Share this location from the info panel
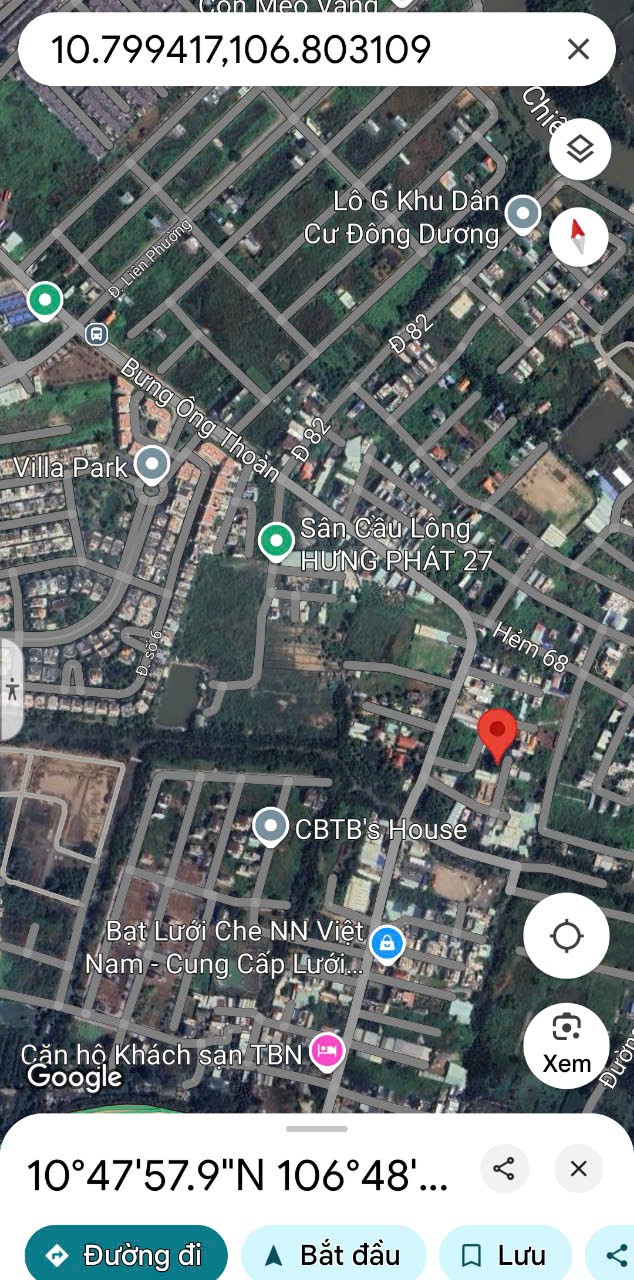Screen dimensions: 634x1280 point(504,1168)
